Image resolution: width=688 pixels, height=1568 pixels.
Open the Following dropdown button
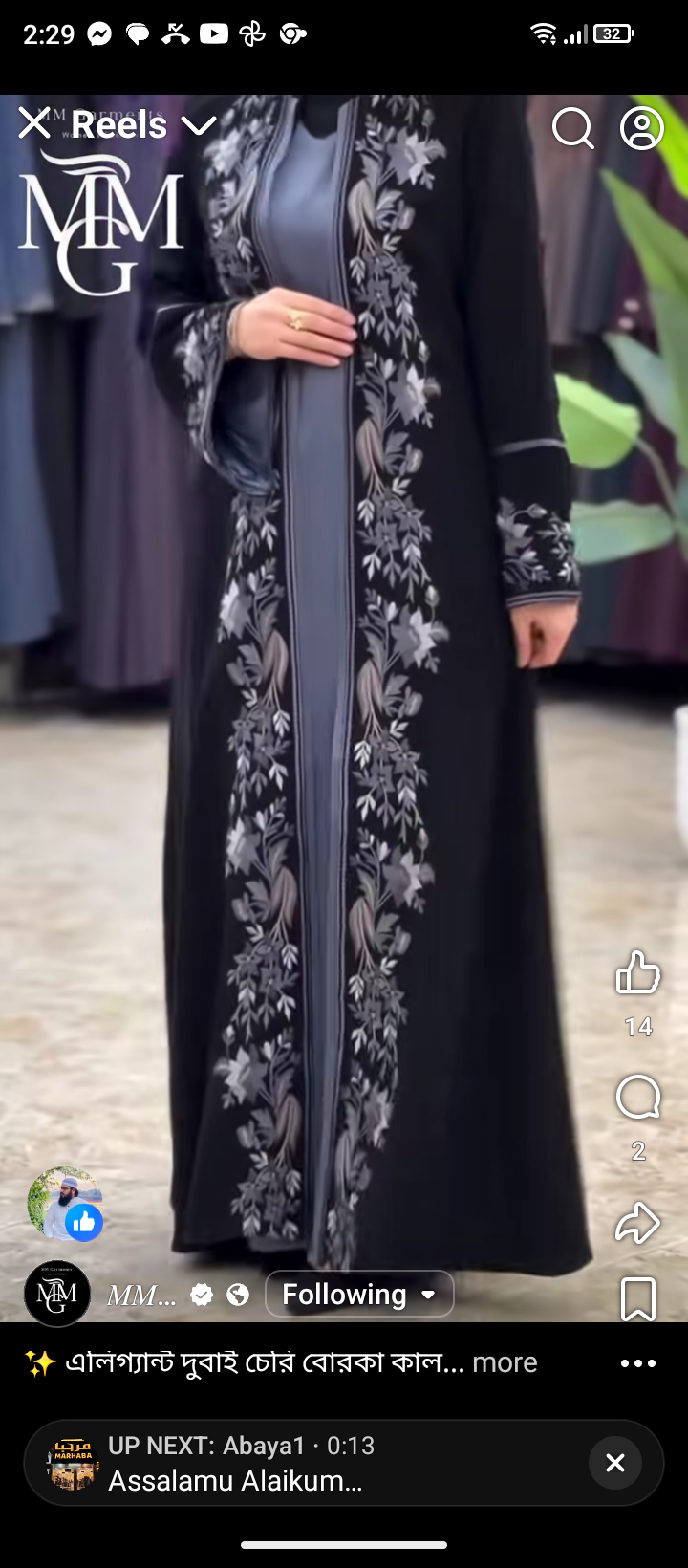point(359,1294)
